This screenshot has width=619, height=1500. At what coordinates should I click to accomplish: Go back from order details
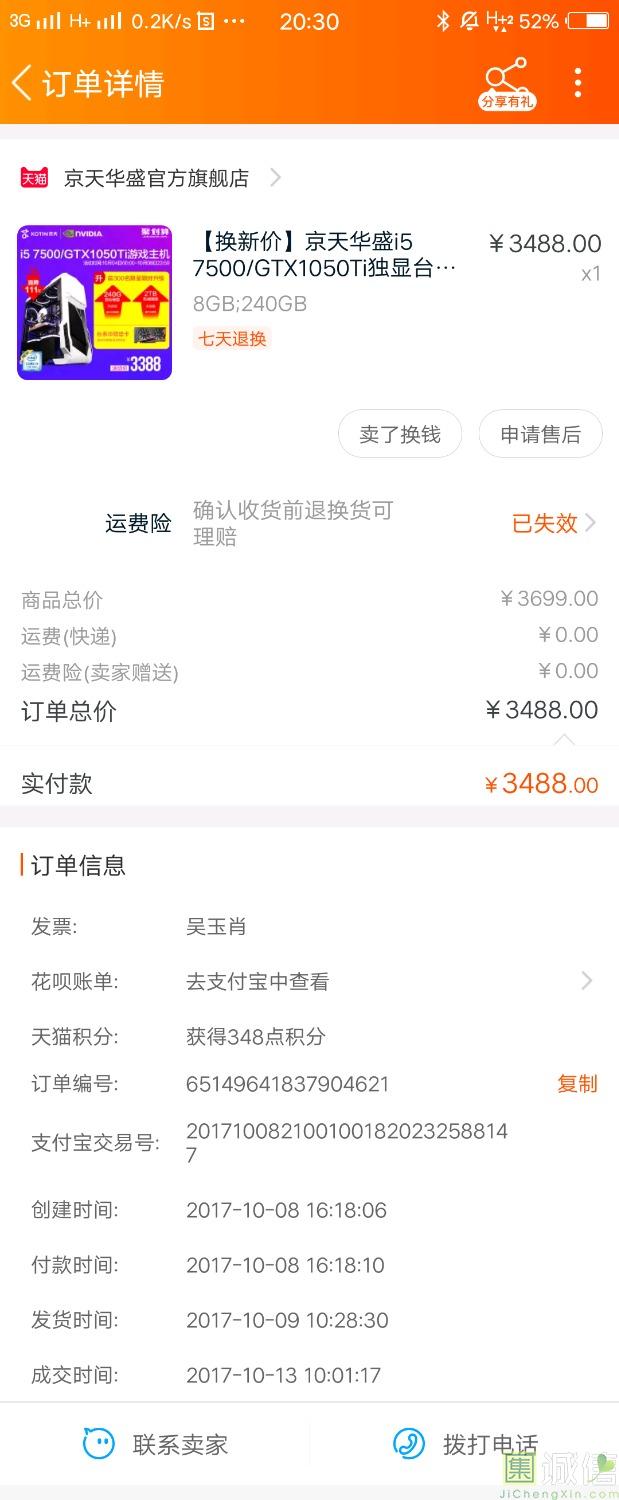[x=22, y=83]
